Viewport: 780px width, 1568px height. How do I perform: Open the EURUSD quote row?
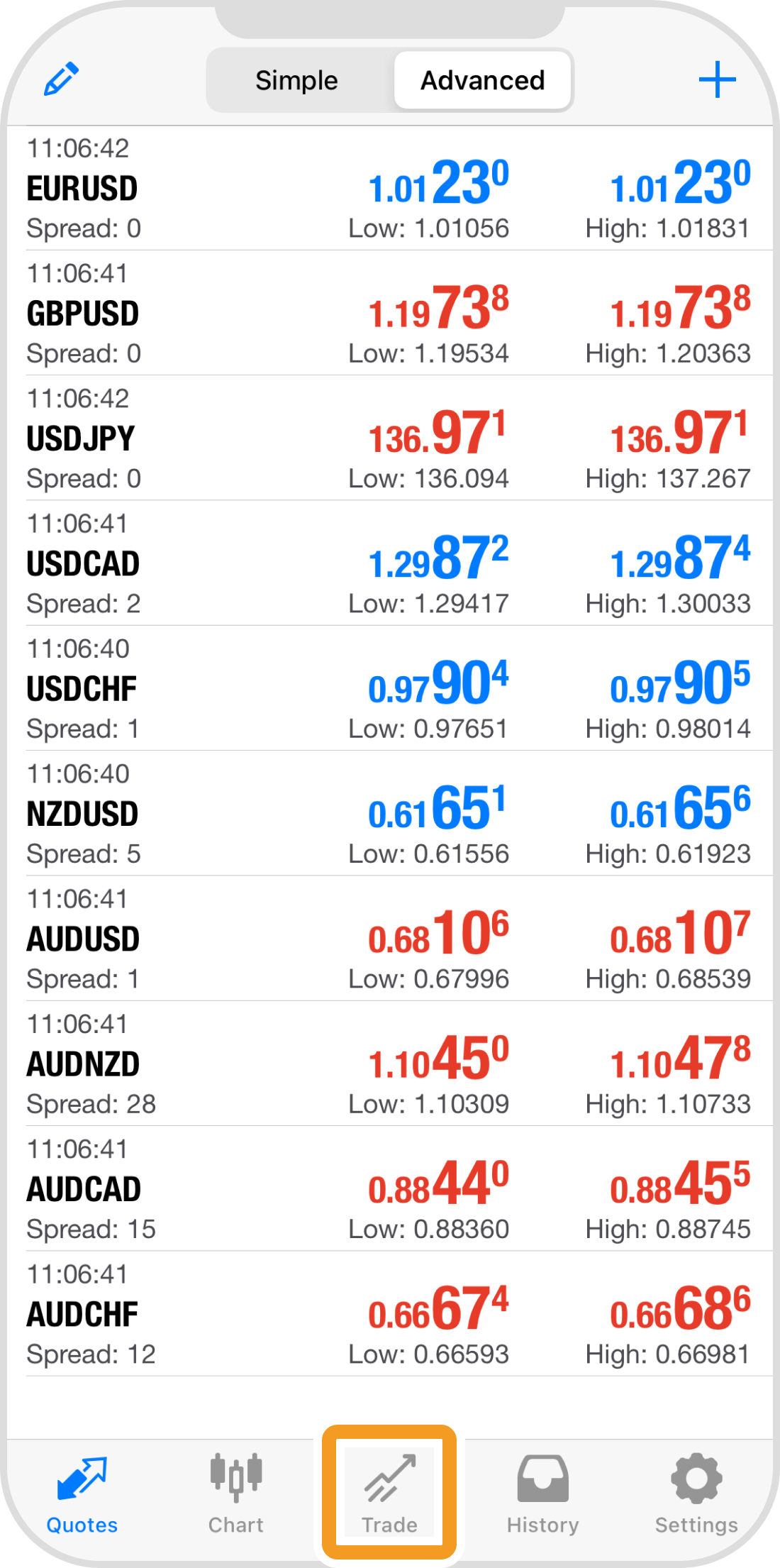click(x=389, y=189)
